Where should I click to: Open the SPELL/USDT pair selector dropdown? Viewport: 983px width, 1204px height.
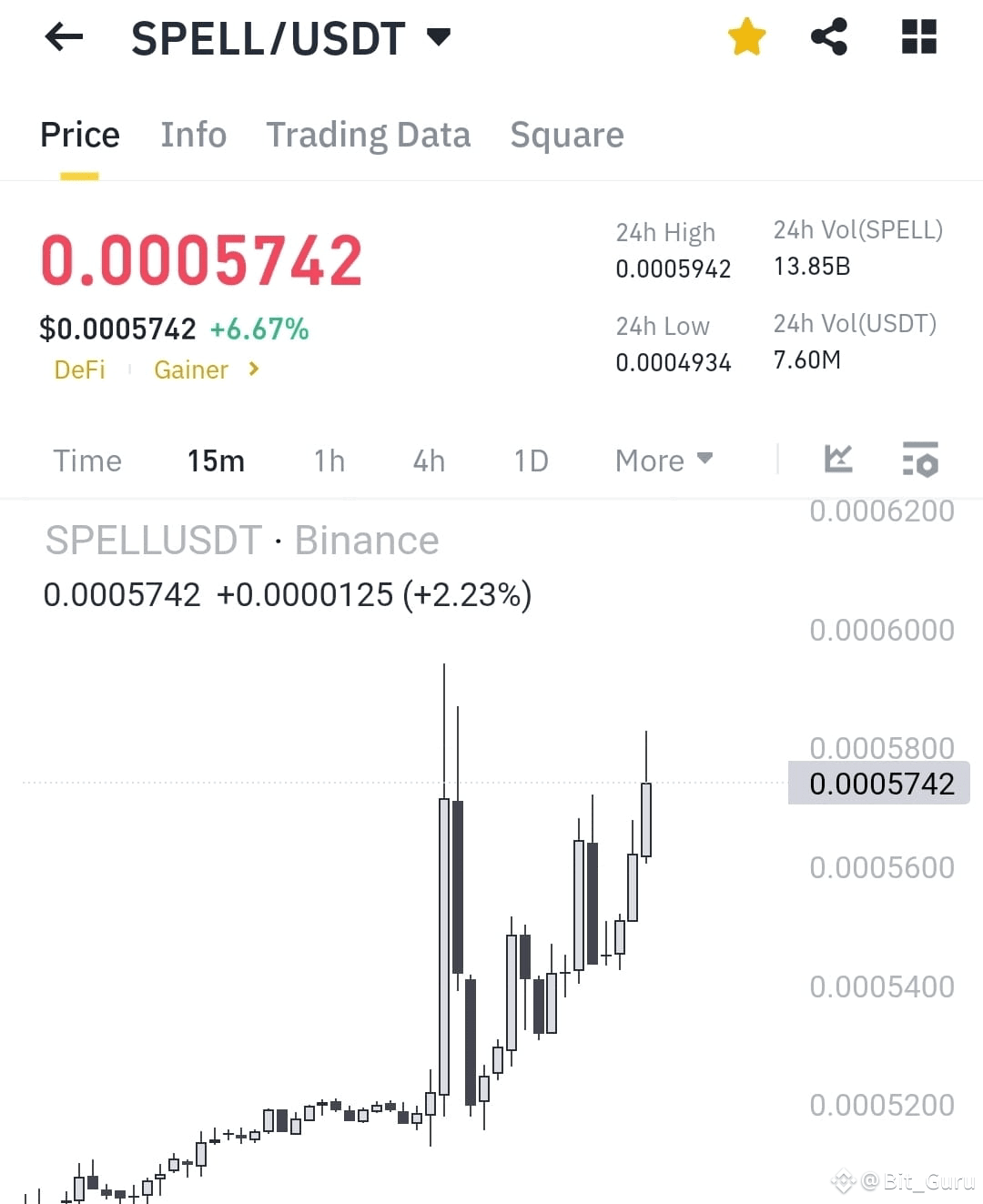click(273, 36)
